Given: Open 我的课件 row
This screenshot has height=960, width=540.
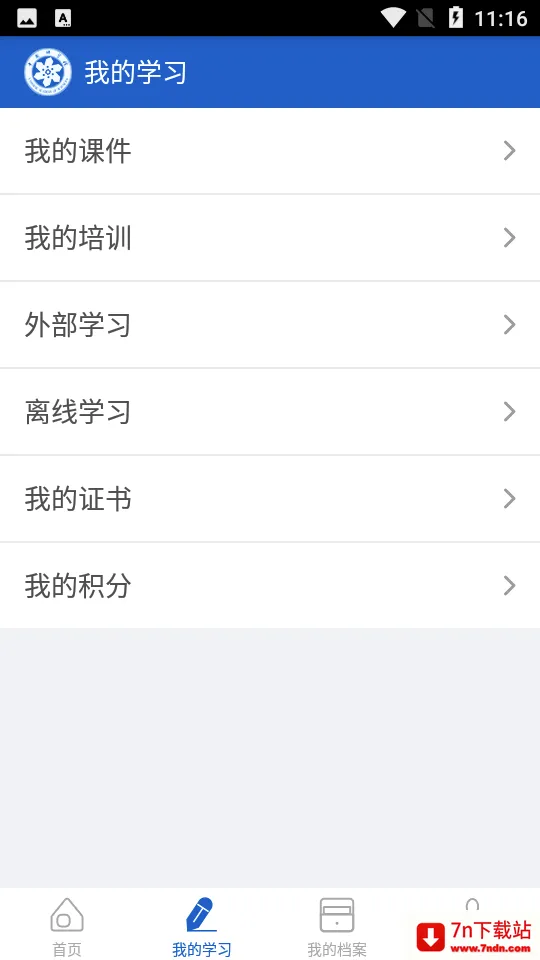Looking at the screenshot, I should pyautogui.click(x=270, y=151).
